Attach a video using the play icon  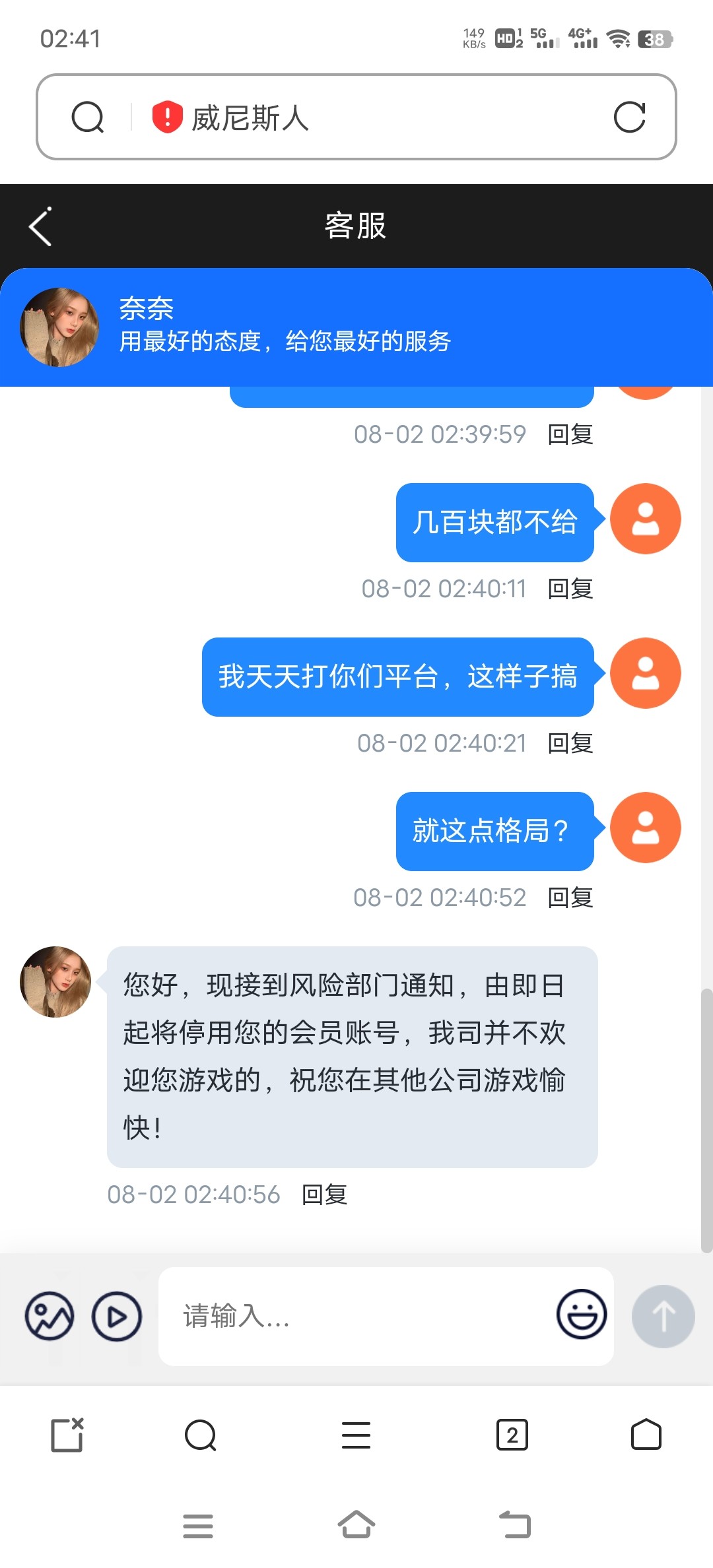pos(117,1316)
